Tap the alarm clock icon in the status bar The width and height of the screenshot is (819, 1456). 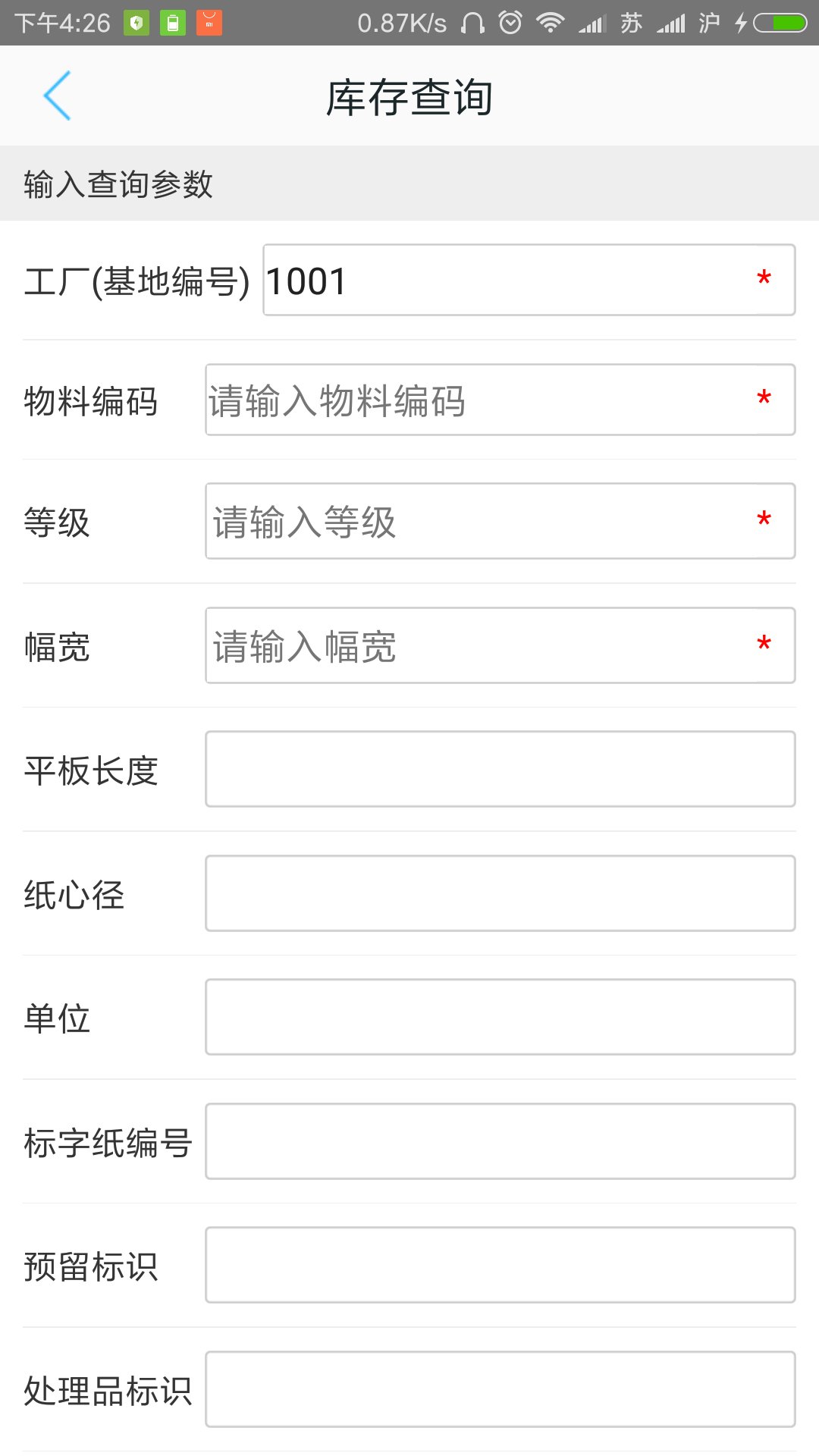(510, 22)
